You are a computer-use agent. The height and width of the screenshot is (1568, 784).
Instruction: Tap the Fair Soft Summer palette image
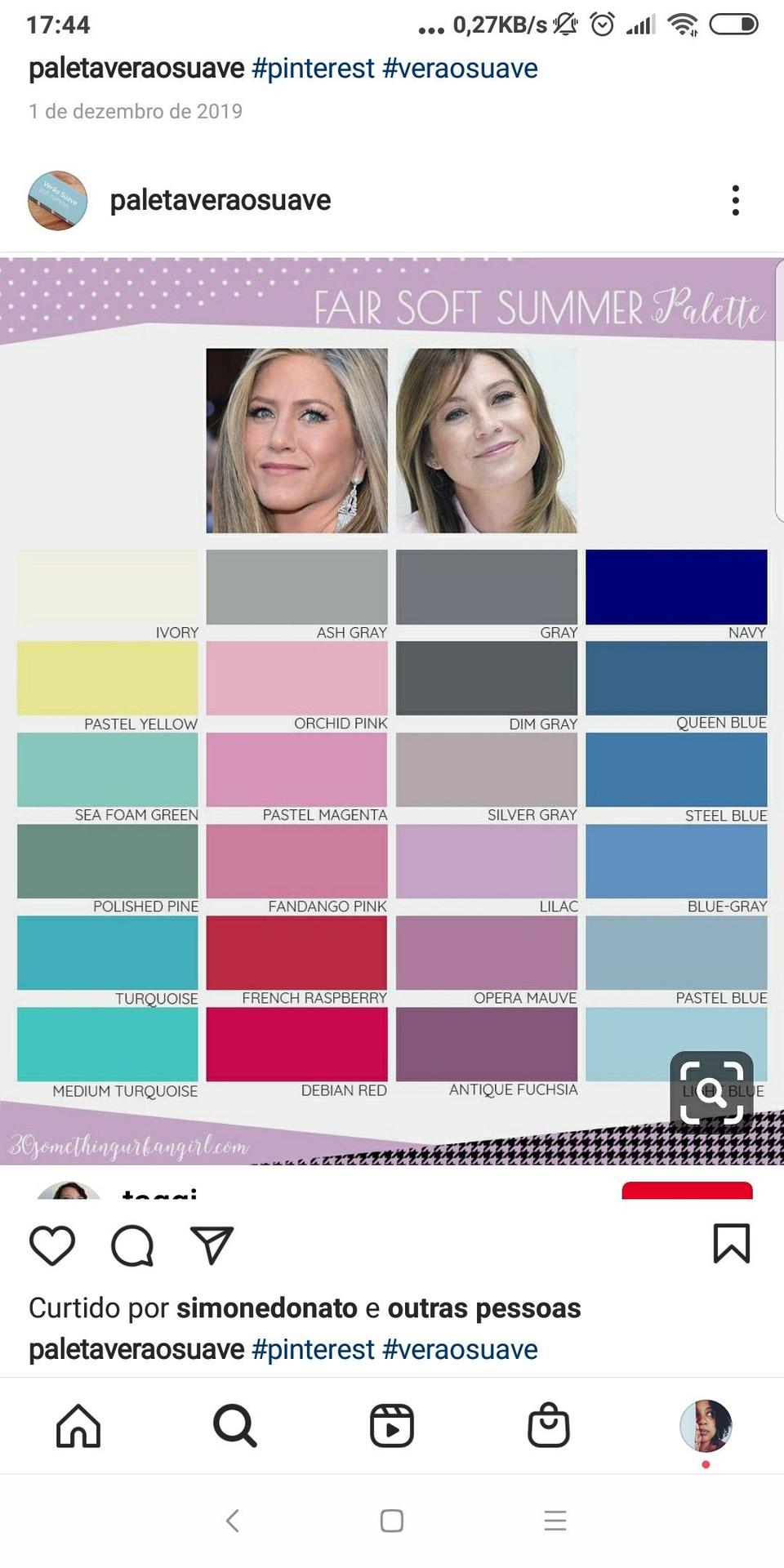pyautogui.click(x=392, y=710)
